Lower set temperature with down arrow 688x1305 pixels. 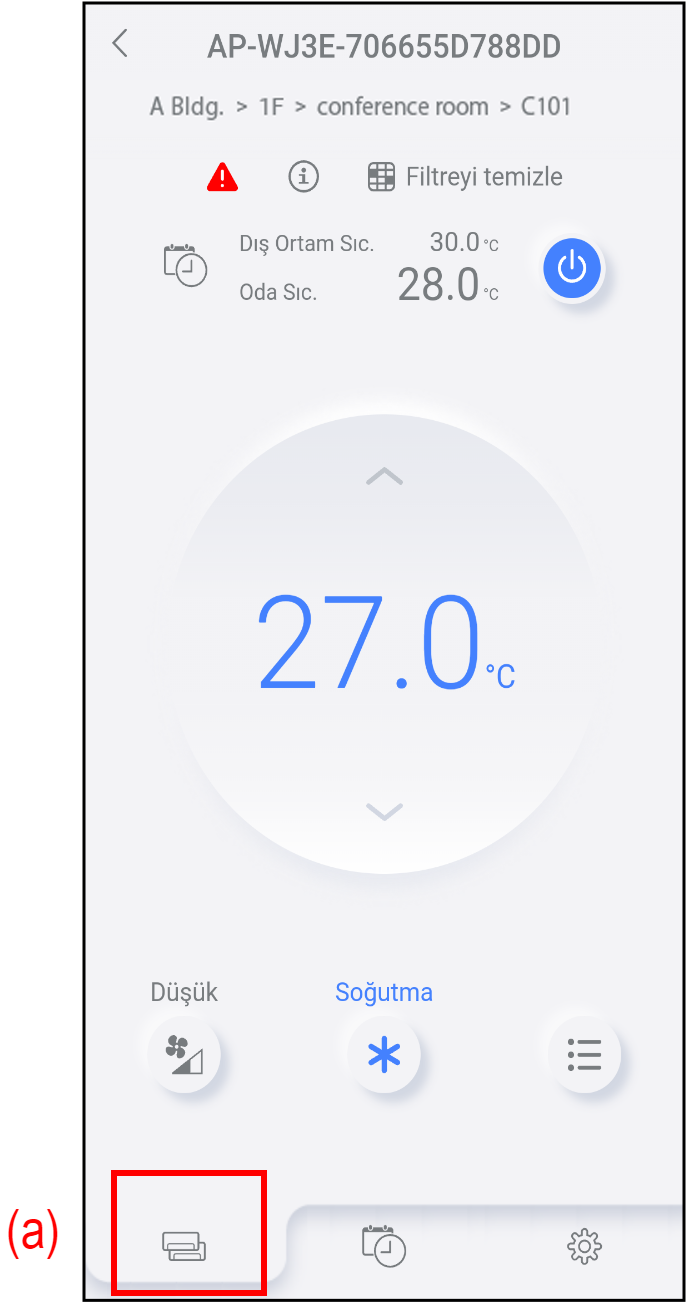tap(384, 810)
